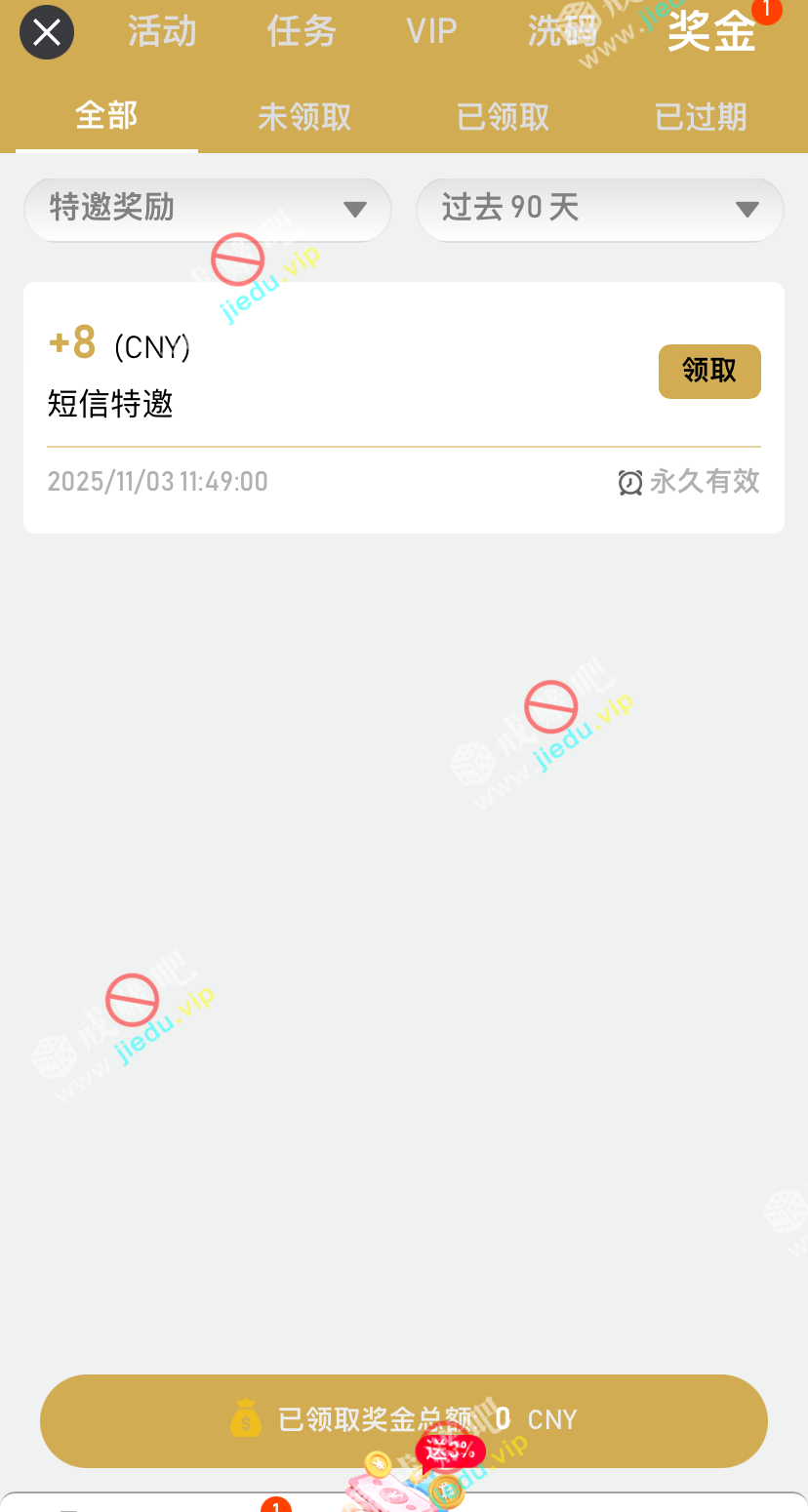Expand the 特邀奖励 type dropdown
The height and width of the screenshot is (1512, 808).
point(208,209)
